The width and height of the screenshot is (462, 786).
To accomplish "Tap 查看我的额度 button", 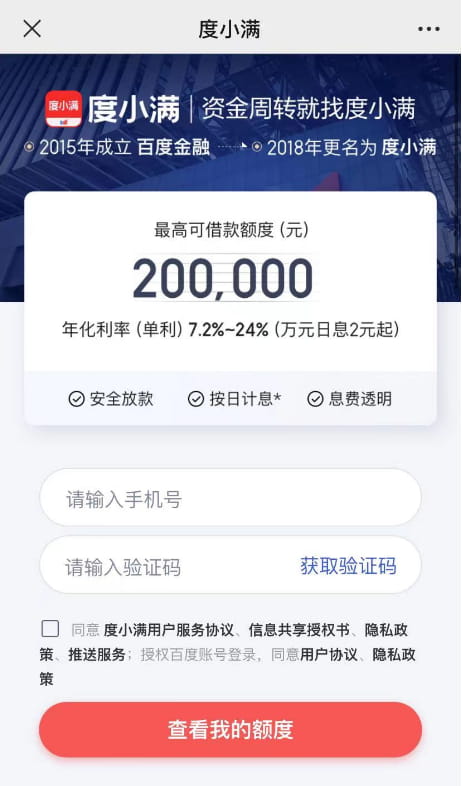I will click(230, 729).
